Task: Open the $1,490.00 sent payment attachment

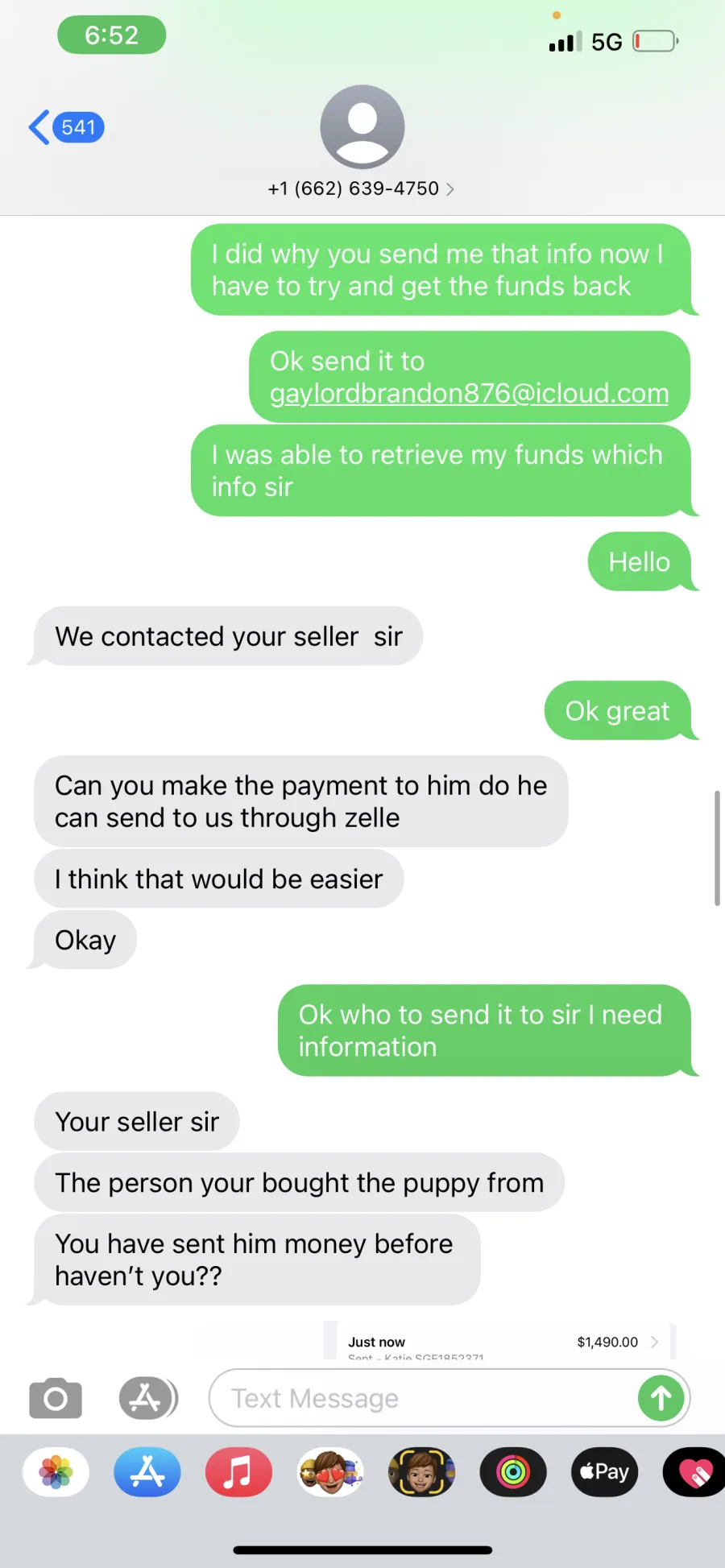Action: click(499, 1342)
